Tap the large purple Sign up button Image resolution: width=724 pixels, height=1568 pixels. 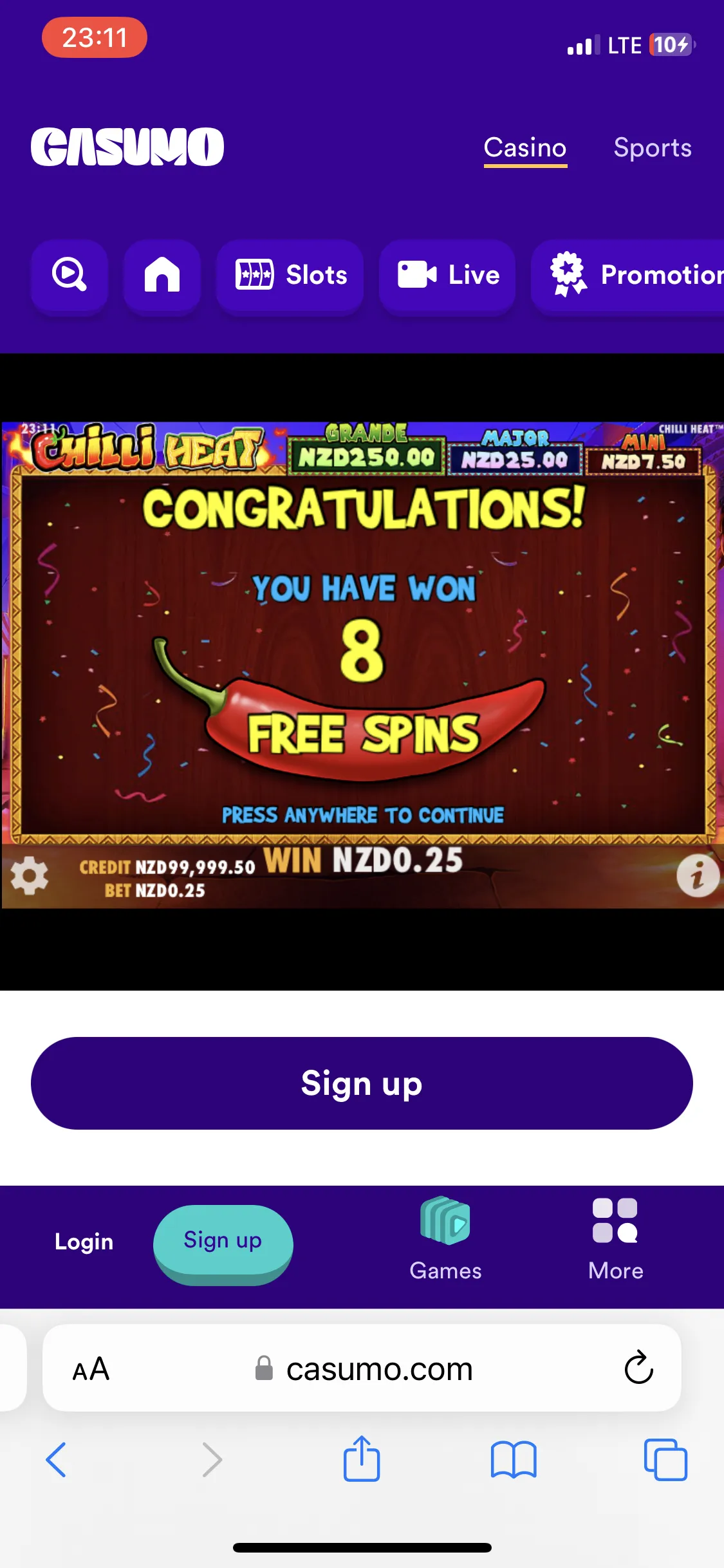[x=362, y=1083]
